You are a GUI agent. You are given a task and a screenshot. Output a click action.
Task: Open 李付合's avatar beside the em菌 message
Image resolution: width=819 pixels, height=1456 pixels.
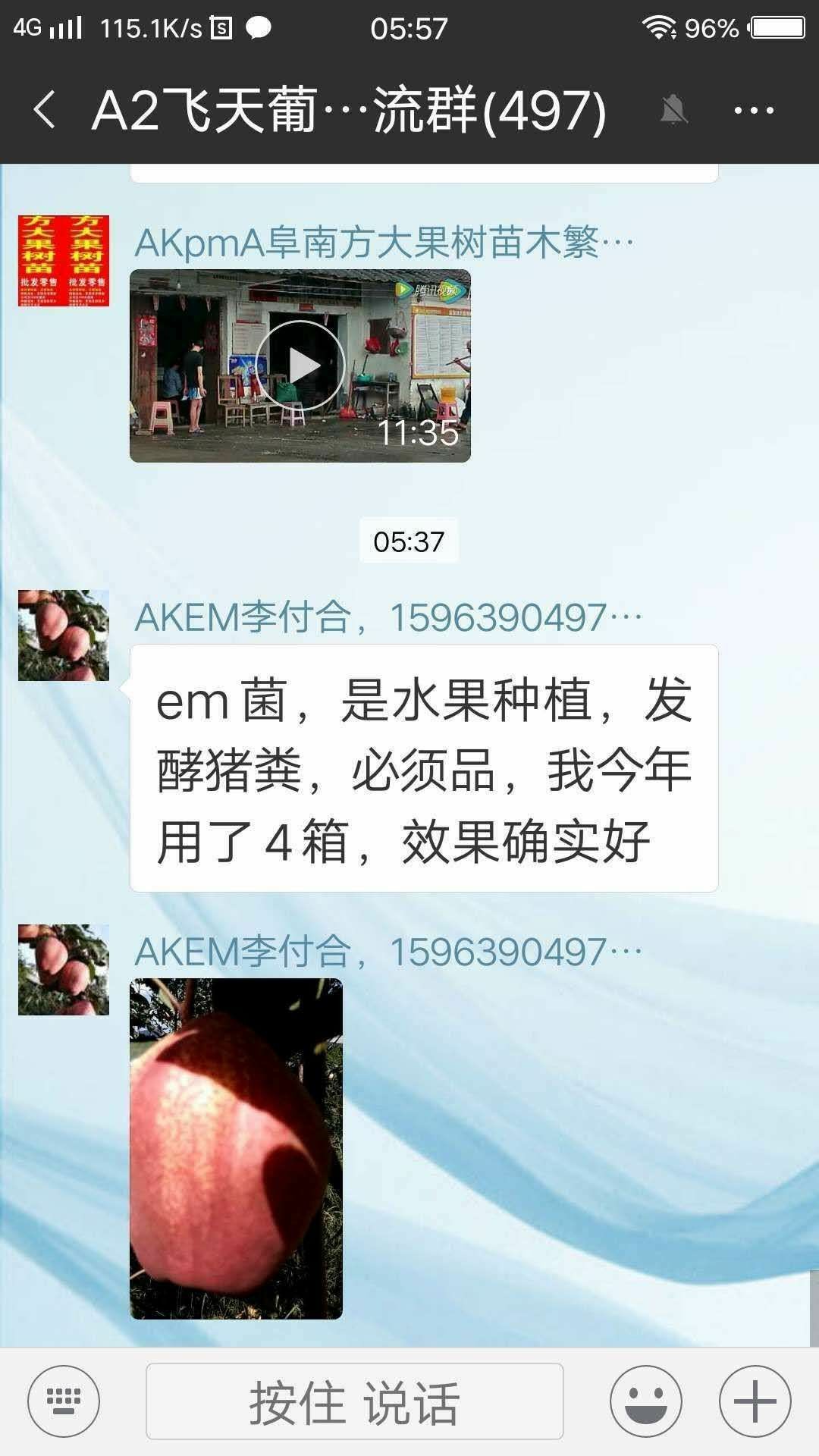coord(64,635)
